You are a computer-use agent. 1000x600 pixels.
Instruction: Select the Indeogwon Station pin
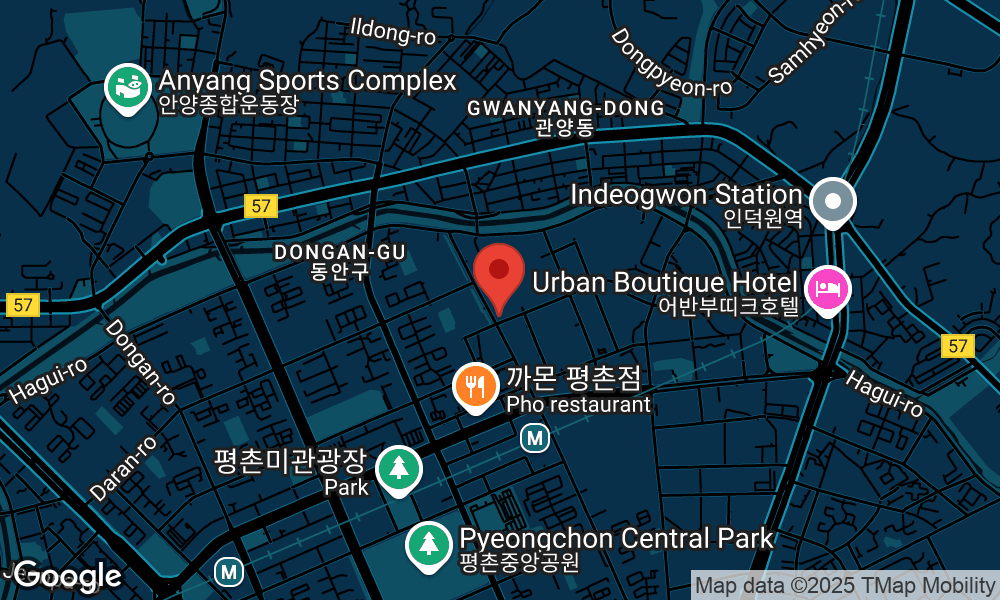point(833,200)
